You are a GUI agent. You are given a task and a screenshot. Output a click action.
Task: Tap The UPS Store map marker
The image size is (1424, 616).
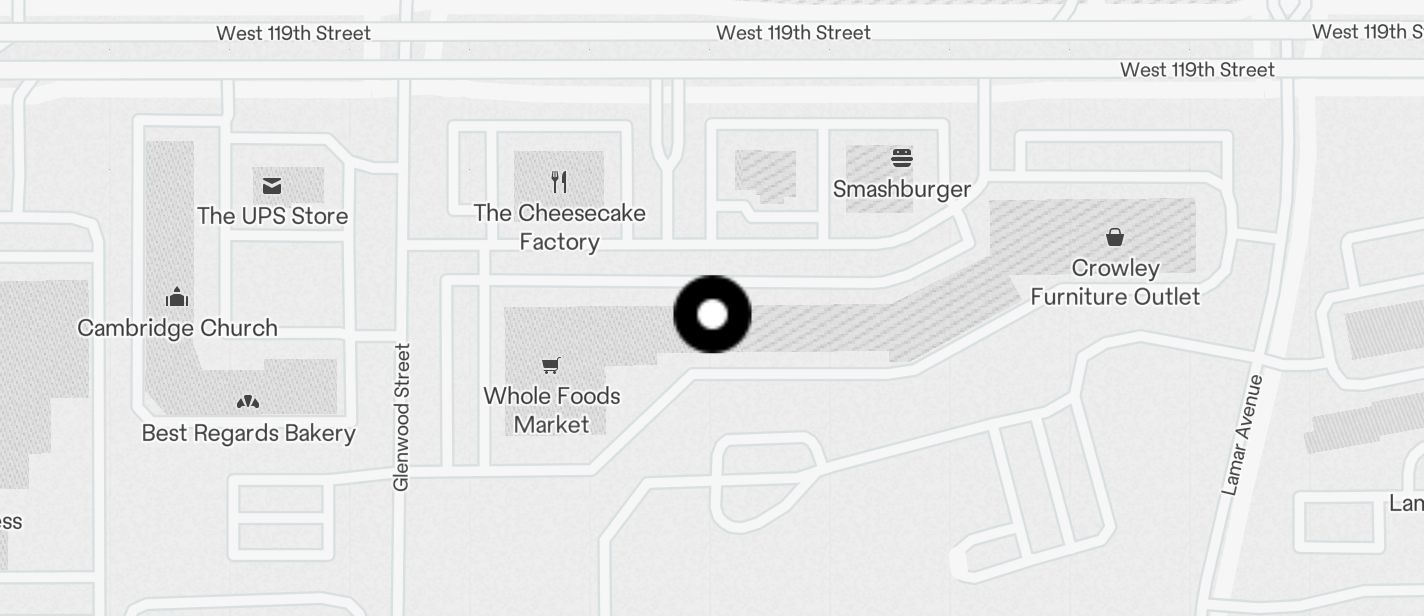click(x=272, y=186)
